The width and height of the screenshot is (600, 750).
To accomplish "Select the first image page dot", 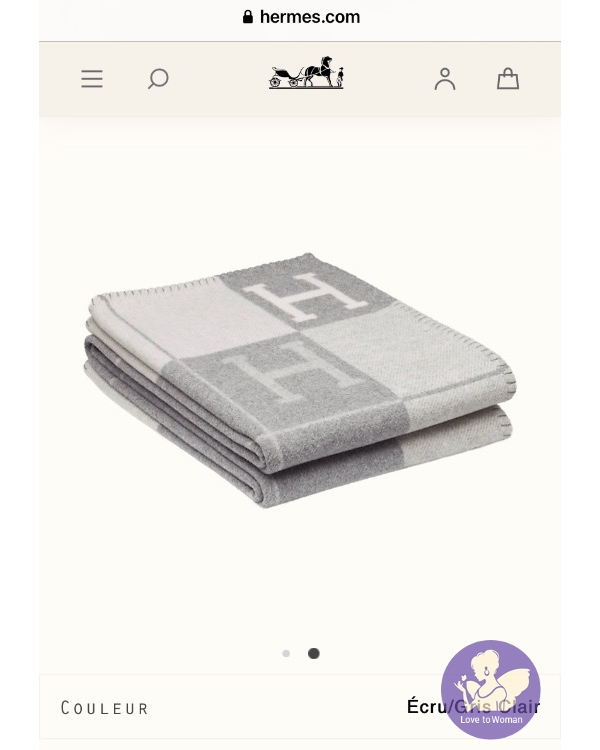I will [x=286, y=653].
